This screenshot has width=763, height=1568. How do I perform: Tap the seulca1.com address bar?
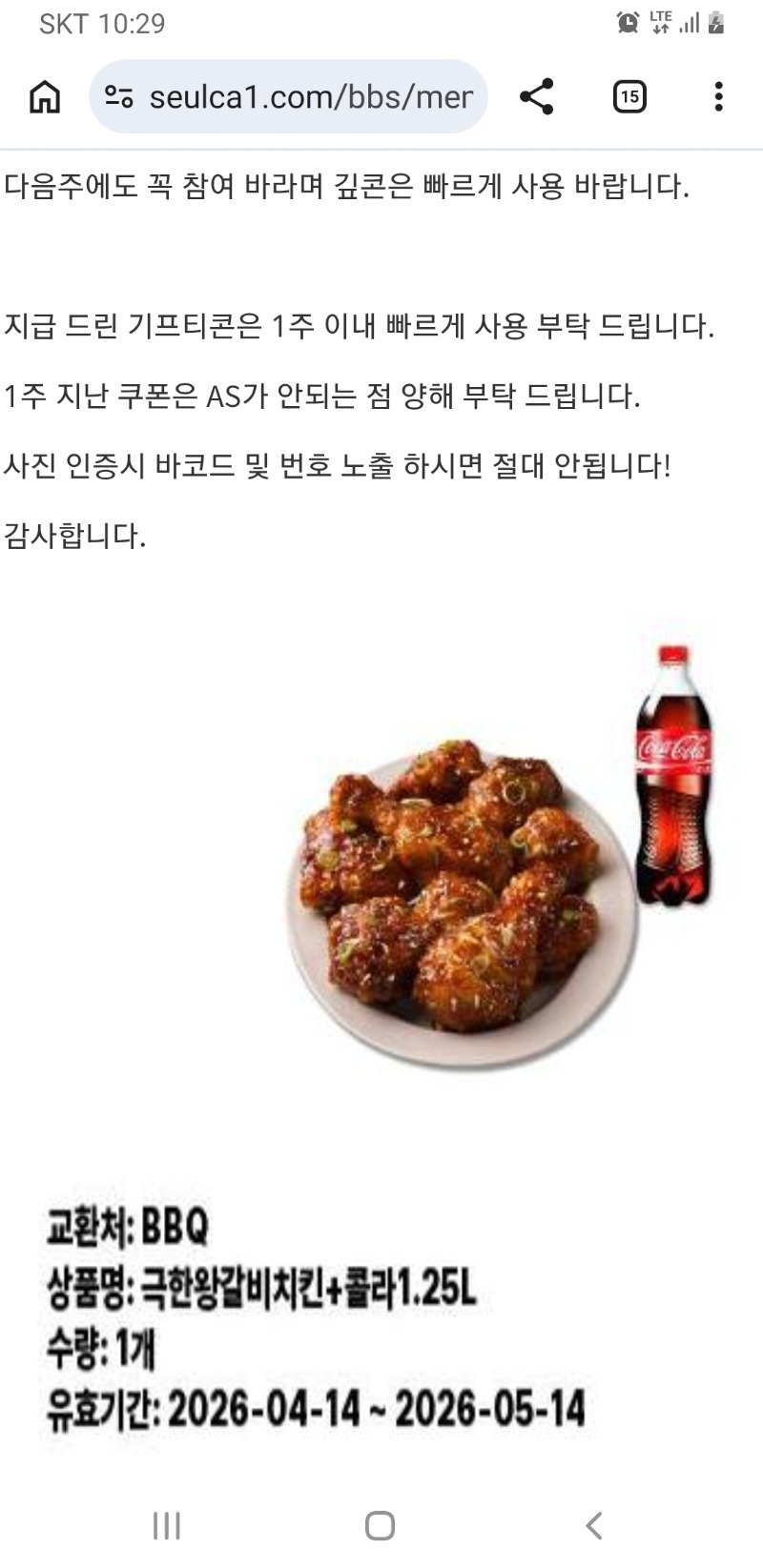tap(310, 96)
